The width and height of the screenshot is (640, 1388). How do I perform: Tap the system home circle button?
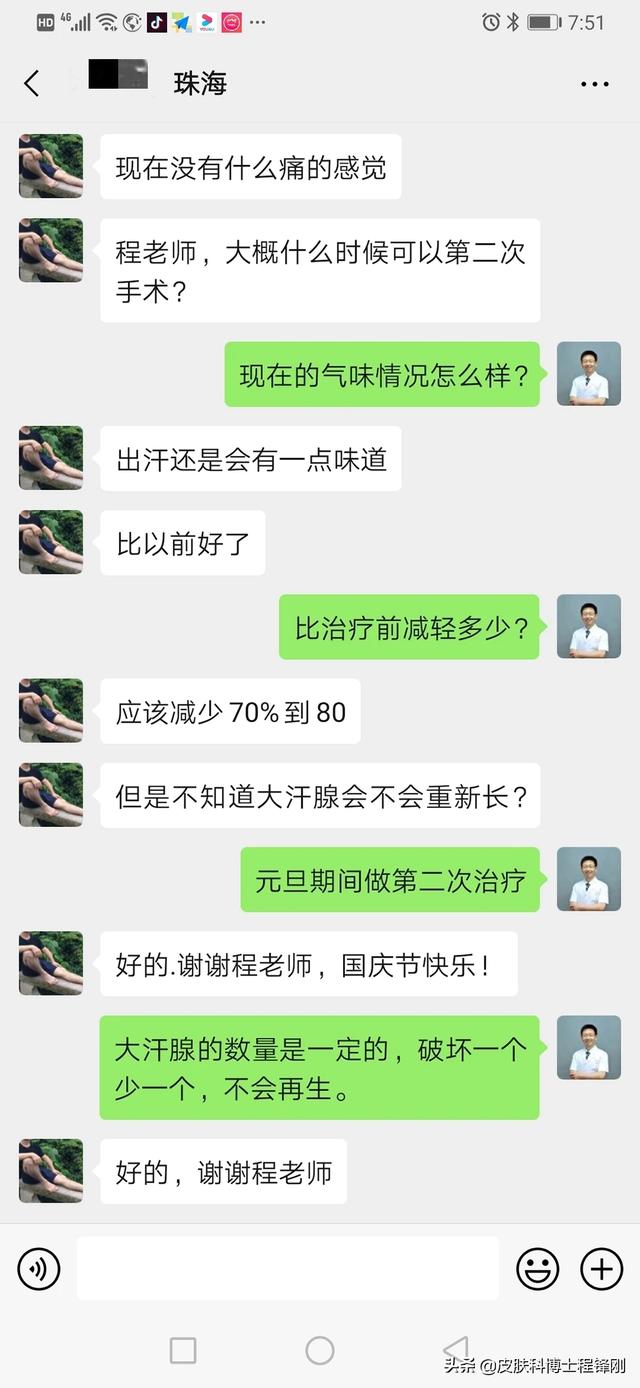click(x=320, y=1350)
